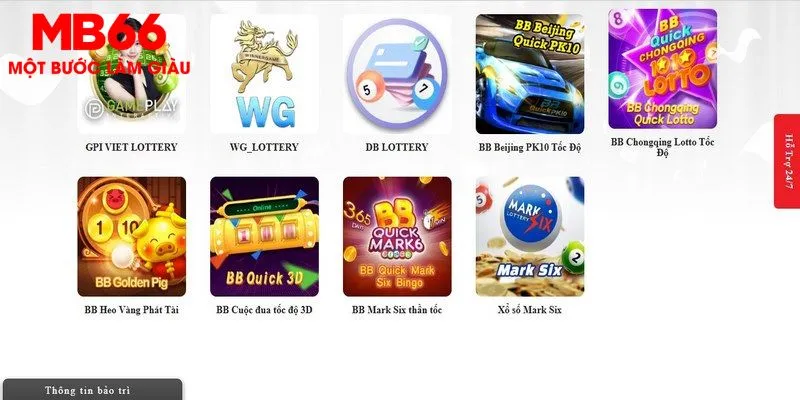Select the WG_LOTTERY tile
The image size is (800, 400).
(x=264, y=75)
